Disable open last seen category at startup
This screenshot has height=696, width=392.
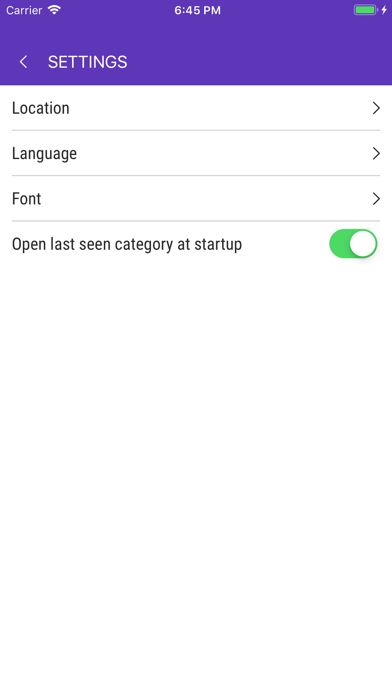pos(353,244)
